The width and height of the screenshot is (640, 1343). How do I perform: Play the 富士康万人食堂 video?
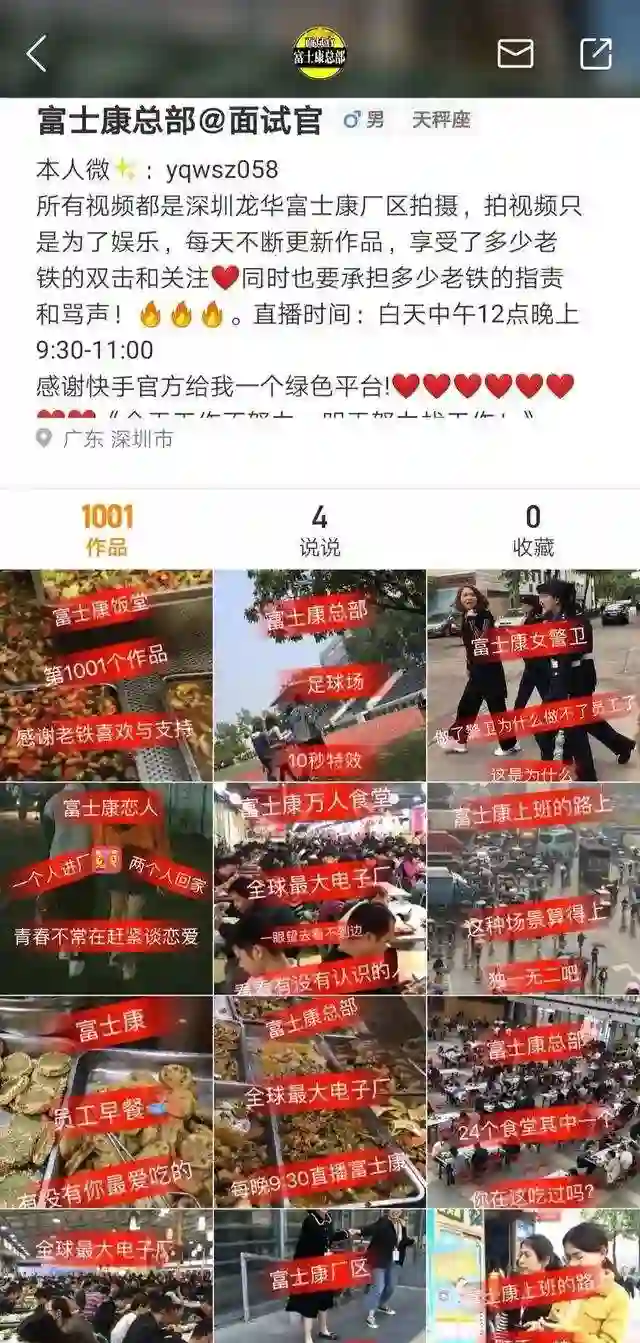(x=319, y=888)
